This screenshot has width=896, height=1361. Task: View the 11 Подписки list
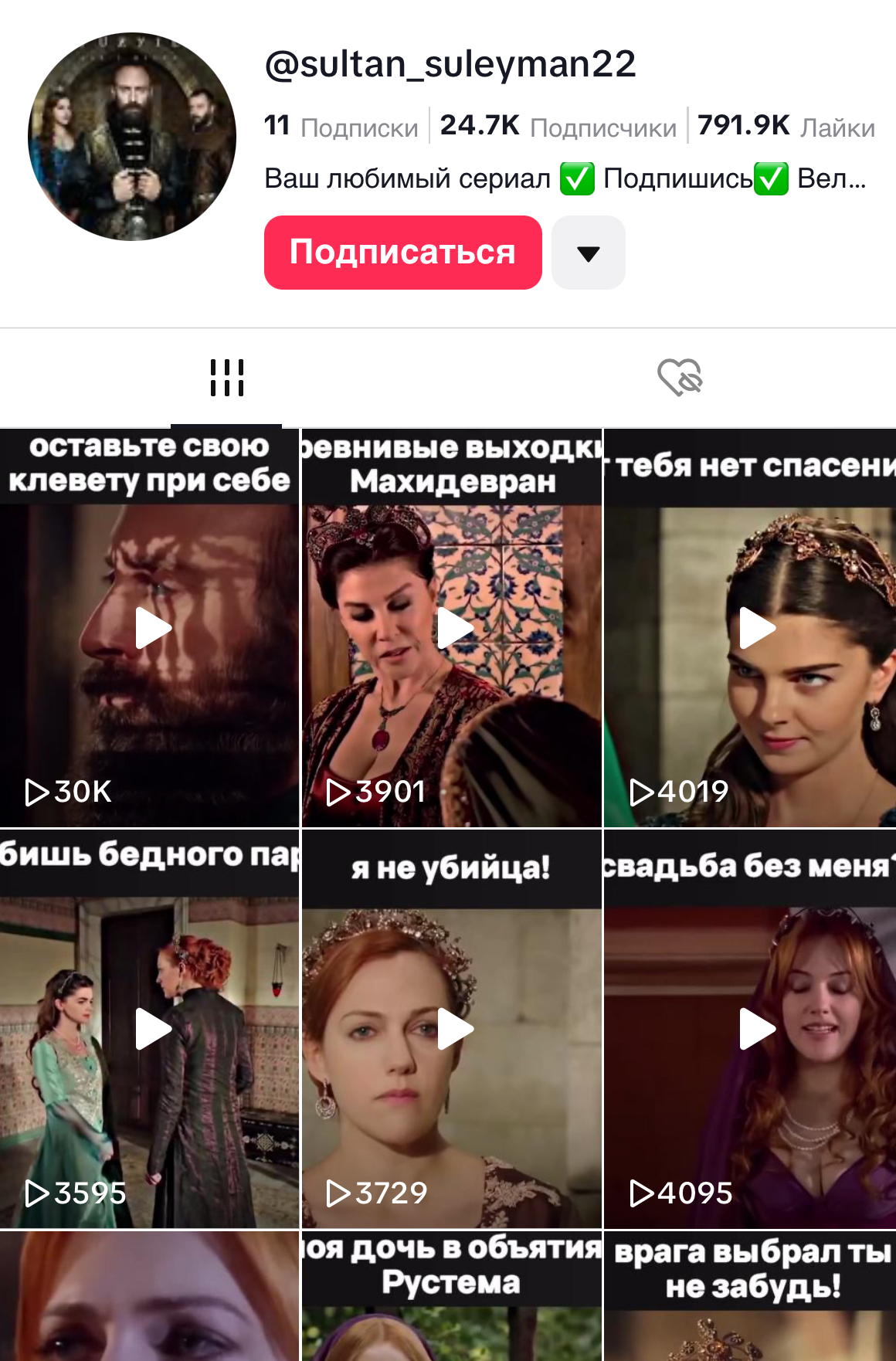341,124
